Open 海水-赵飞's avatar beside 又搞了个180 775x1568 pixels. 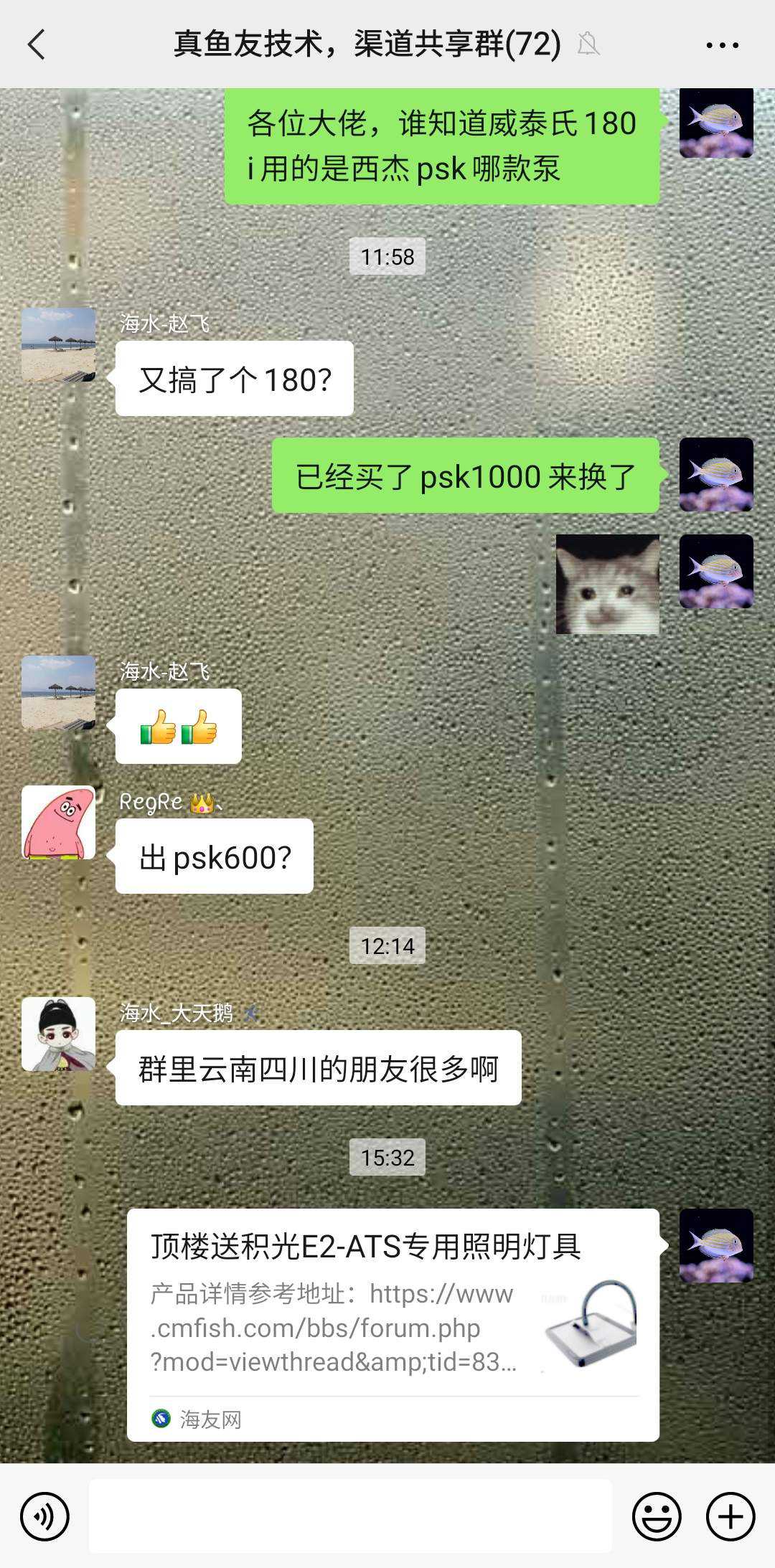coord(58,345)
